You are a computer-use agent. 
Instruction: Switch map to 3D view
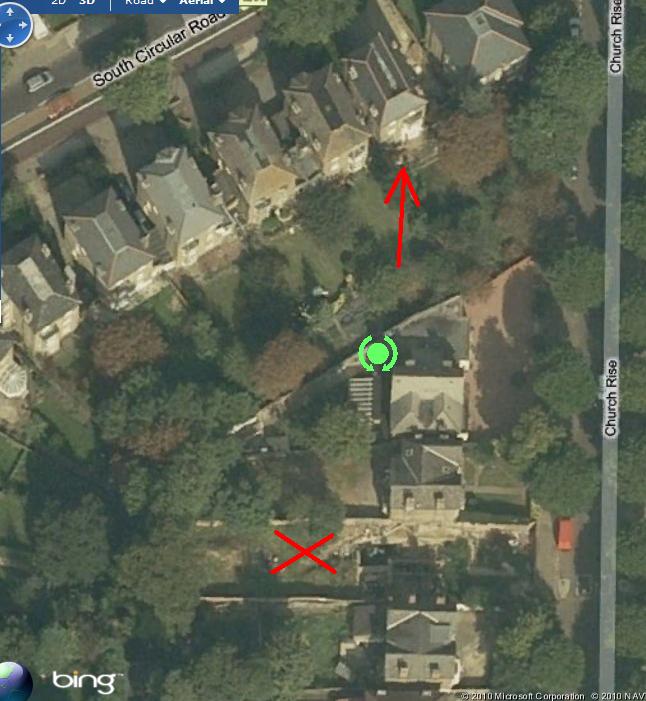tap(85, 3)
